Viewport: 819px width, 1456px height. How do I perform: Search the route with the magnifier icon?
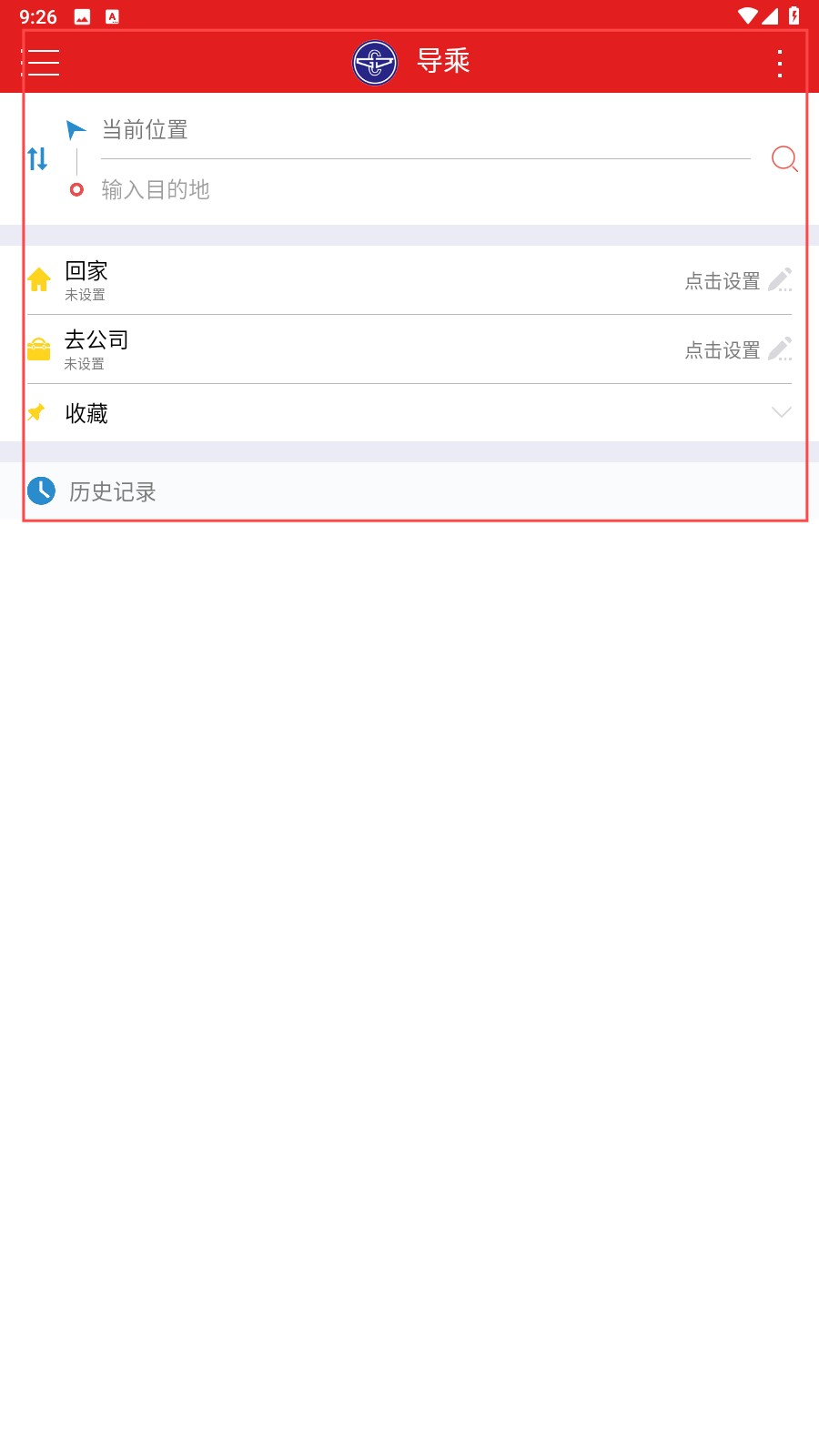click(784, 159)
